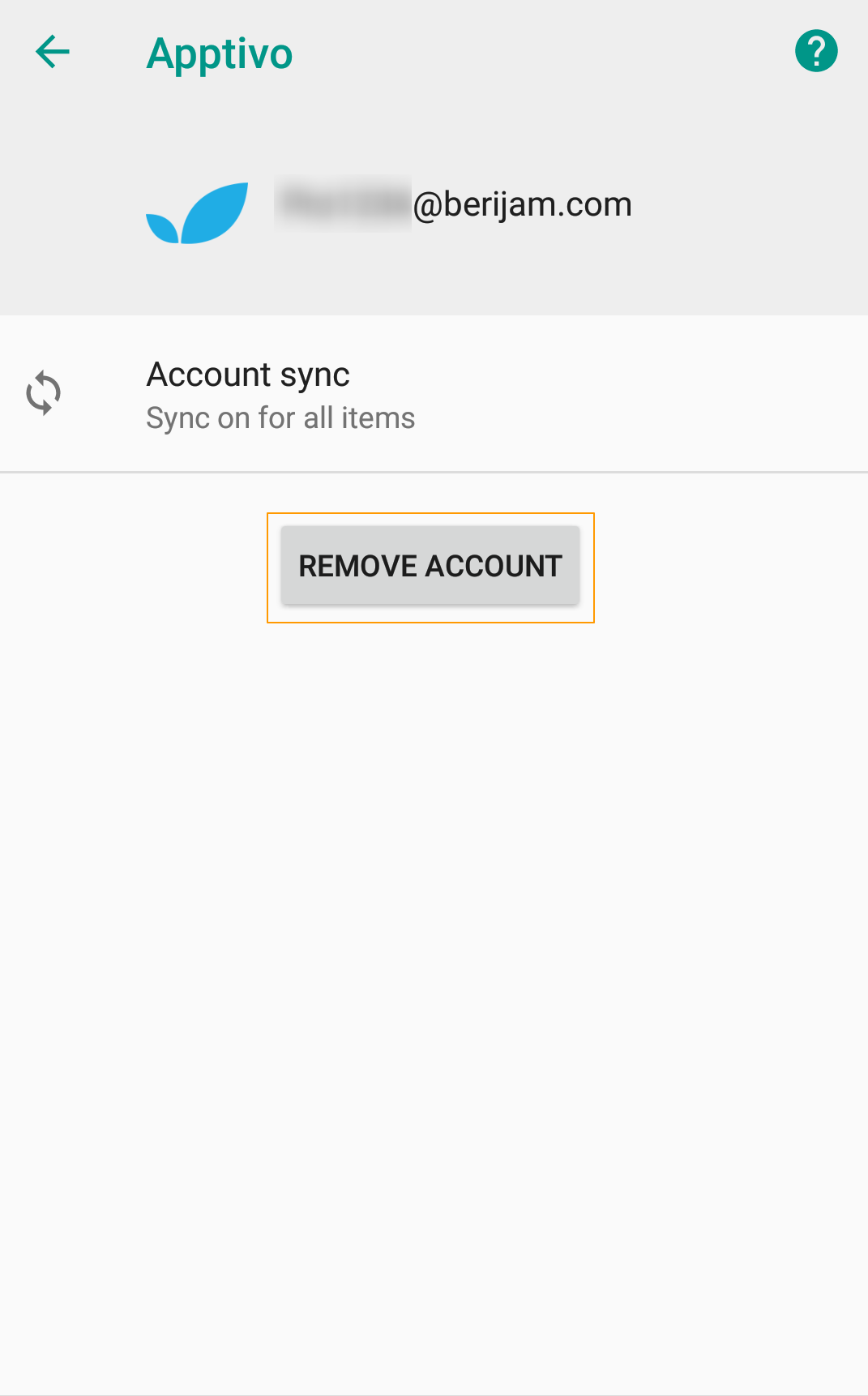Tap the berijam.com email address row
Viewport: 868px width, 1396px height.
tap(454, 204)
